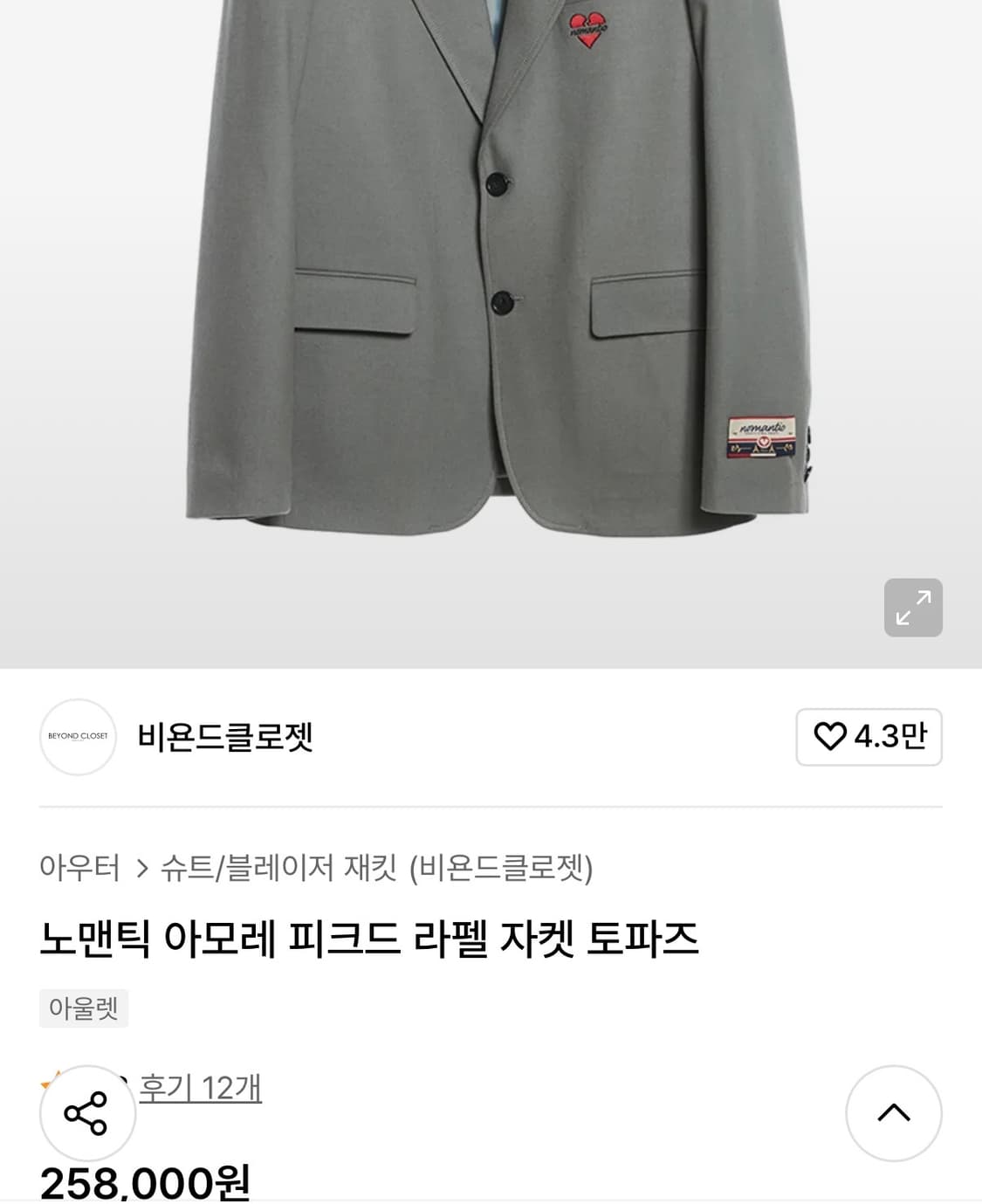Open 후기 12개 reviews link
Image resolution: width=982 pixels, height=1204 pixels.
click(x=200, y=1088)
